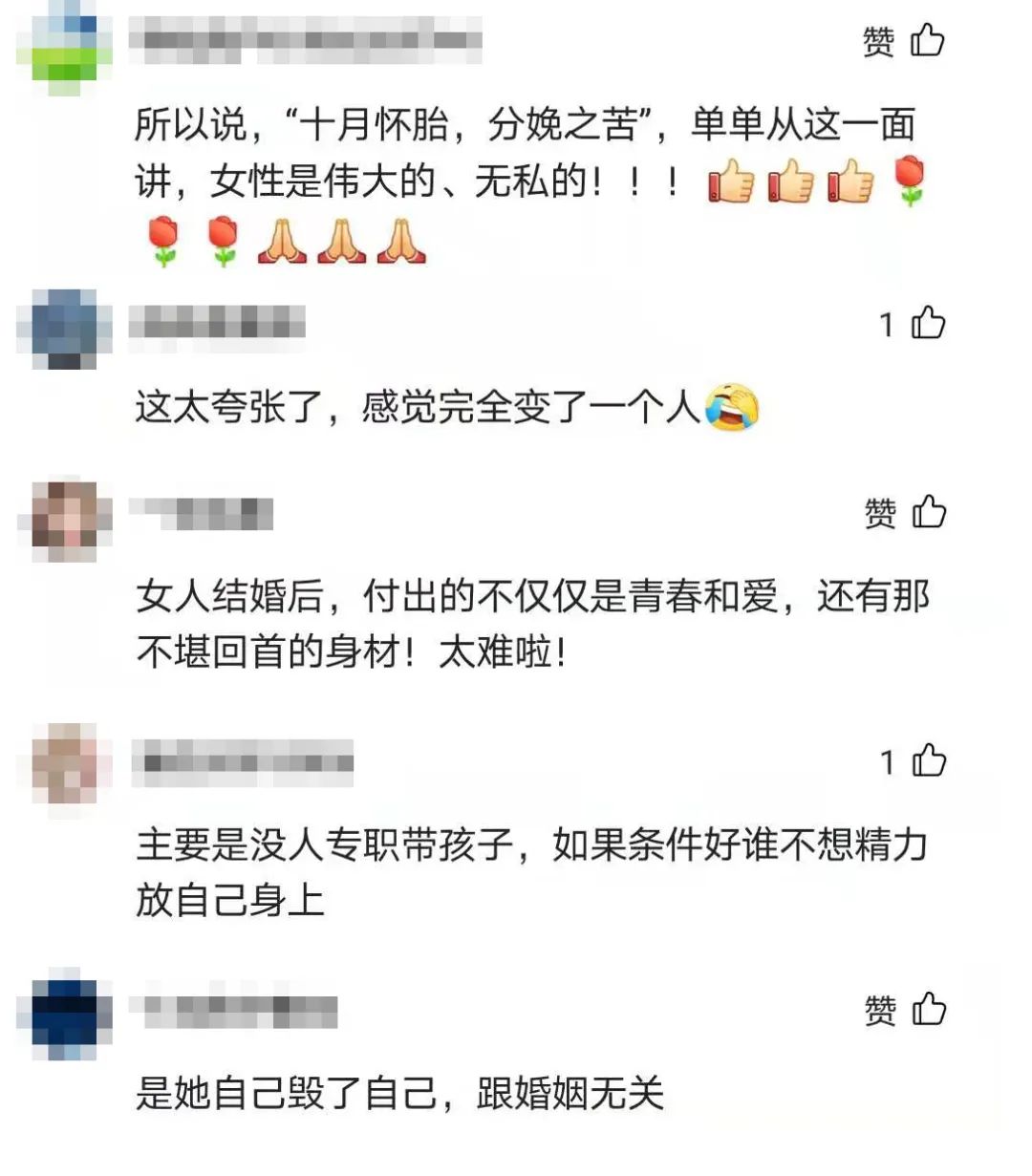Like the comment starting 女人结婚后

(928, 513)
